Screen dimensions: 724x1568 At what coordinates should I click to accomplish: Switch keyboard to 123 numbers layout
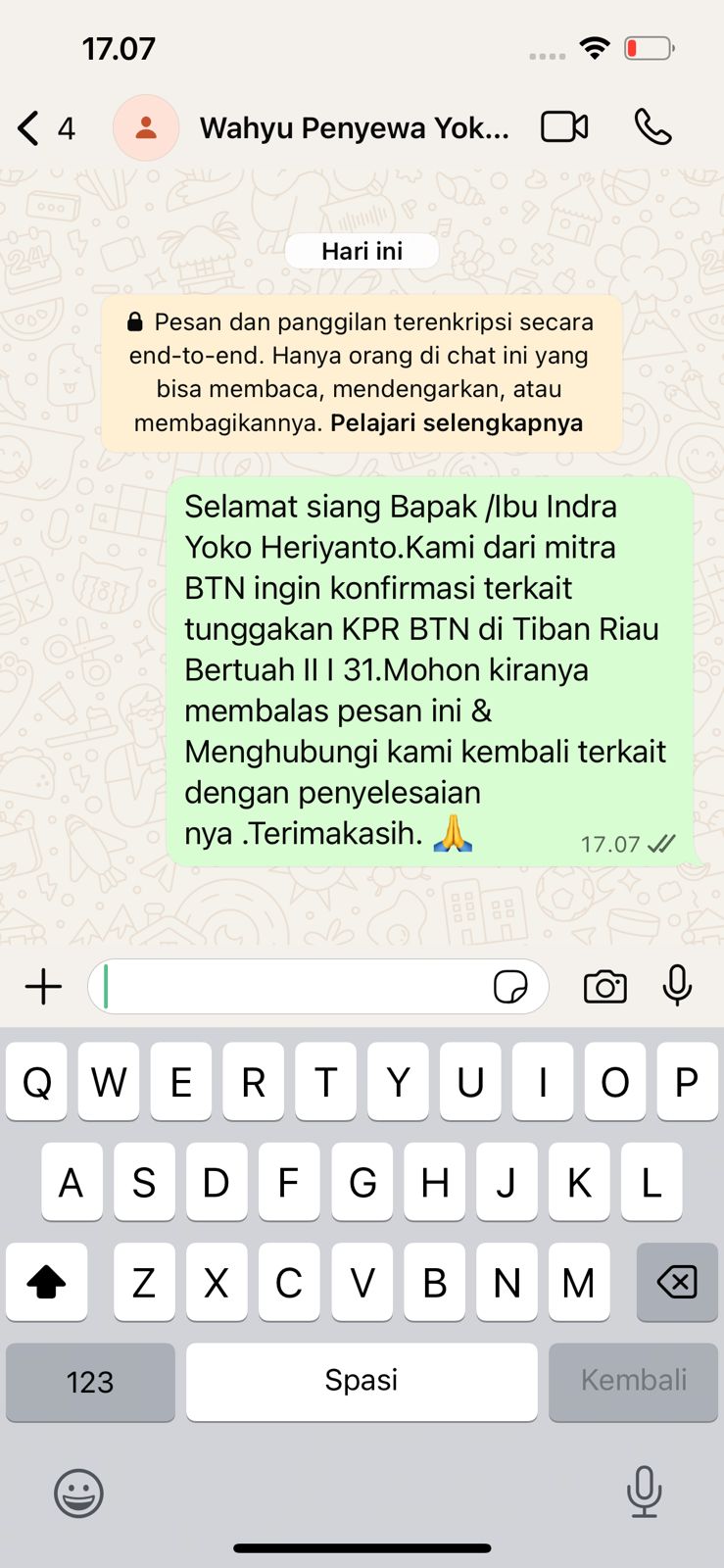pos(90,1382)
